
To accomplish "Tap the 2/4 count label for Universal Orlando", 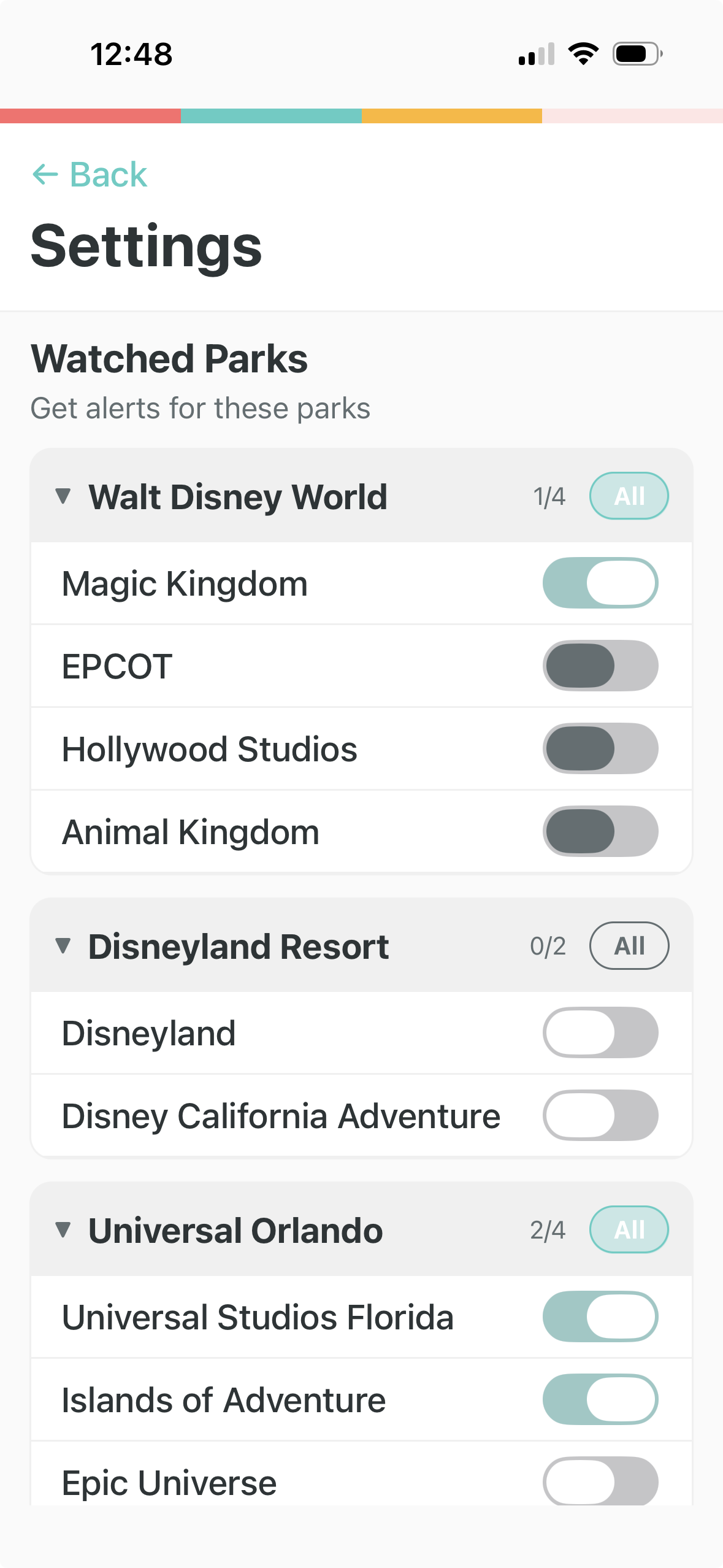I will pos(549,1230).
